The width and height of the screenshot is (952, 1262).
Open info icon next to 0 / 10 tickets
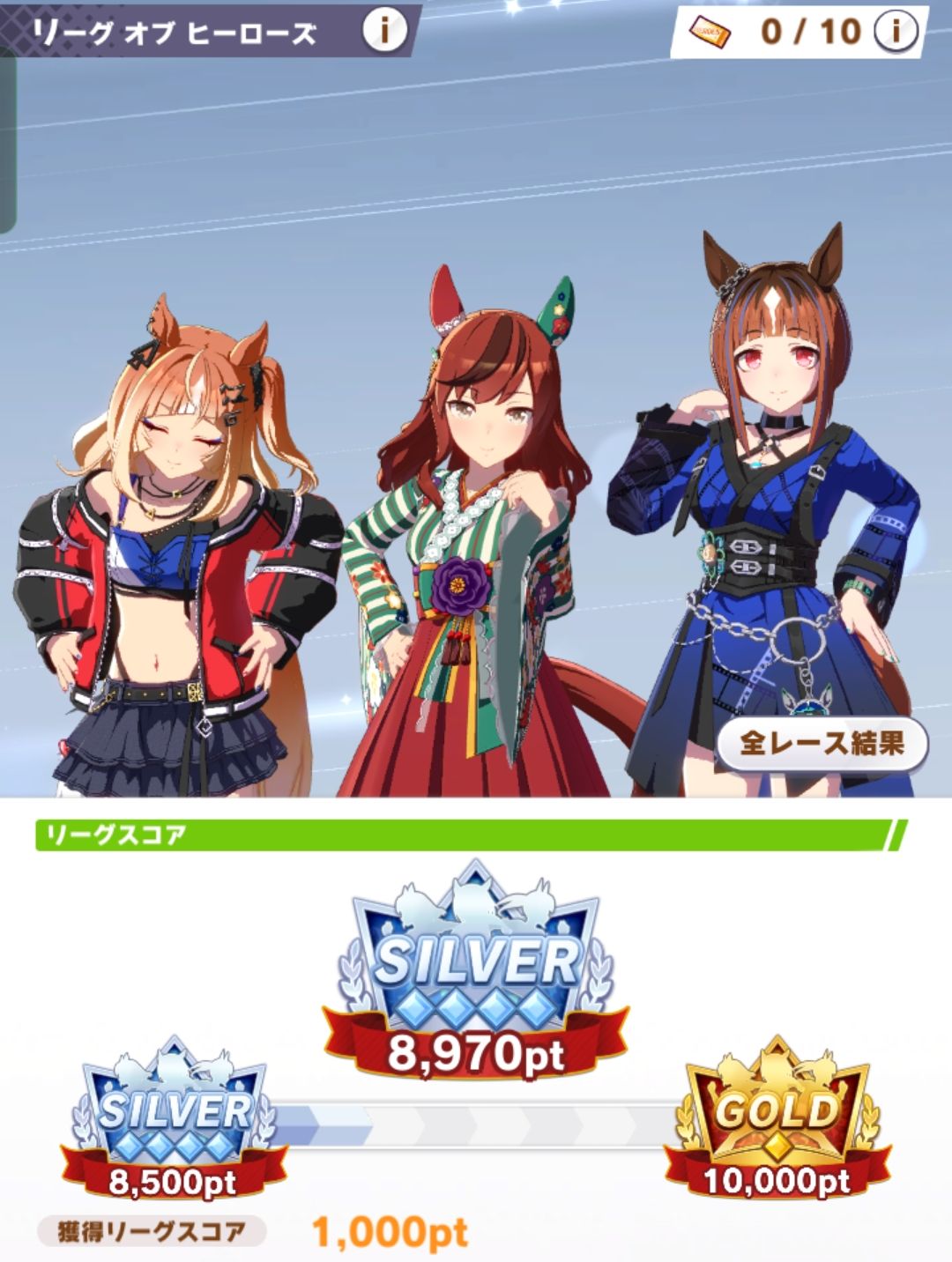[896, 32]
